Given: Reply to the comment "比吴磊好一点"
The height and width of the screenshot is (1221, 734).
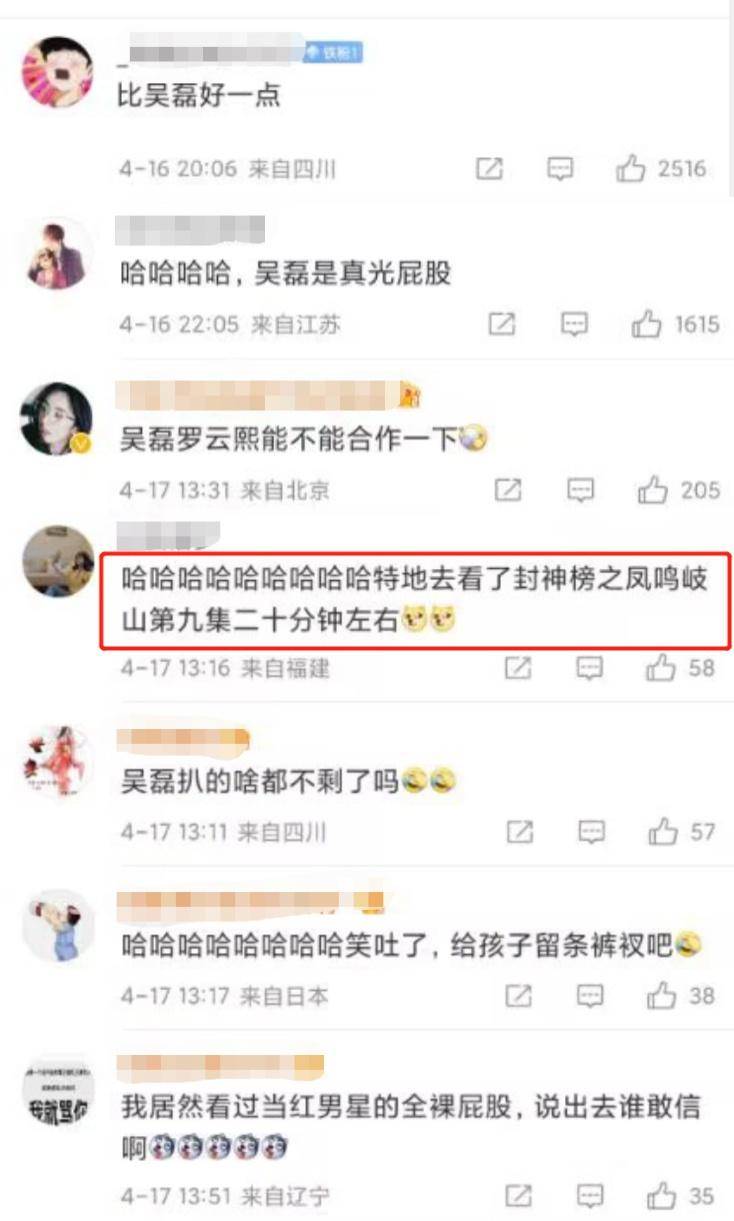Looking at the screenshot, I should [560, 169].
